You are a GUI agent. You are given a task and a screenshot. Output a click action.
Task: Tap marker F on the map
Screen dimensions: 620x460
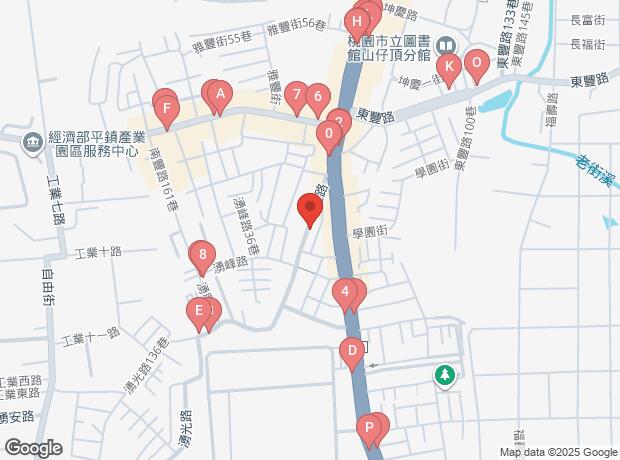[167, 108]
